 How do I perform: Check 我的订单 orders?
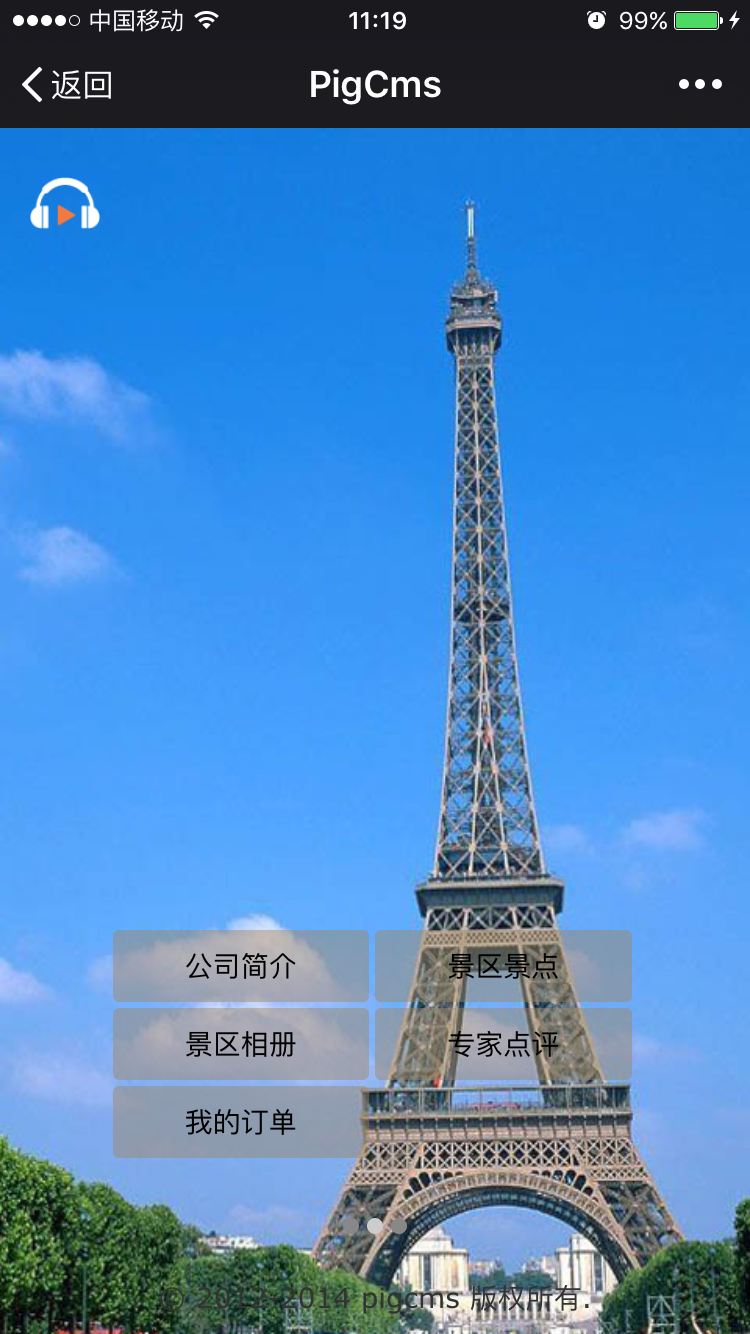pos(241,1122)
